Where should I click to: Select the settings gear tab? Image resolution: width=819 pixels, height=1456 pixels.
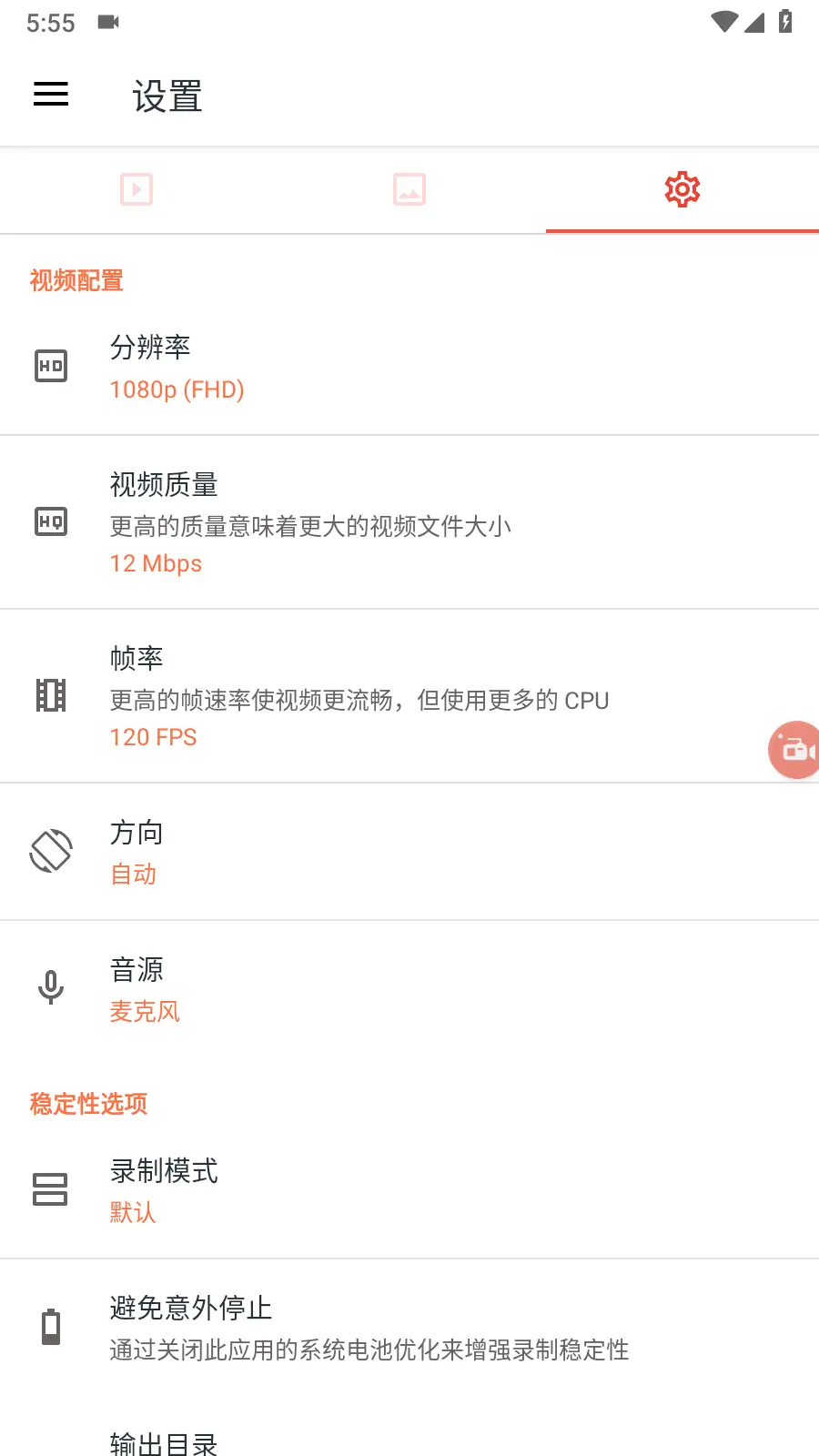[x=682, y=189]
